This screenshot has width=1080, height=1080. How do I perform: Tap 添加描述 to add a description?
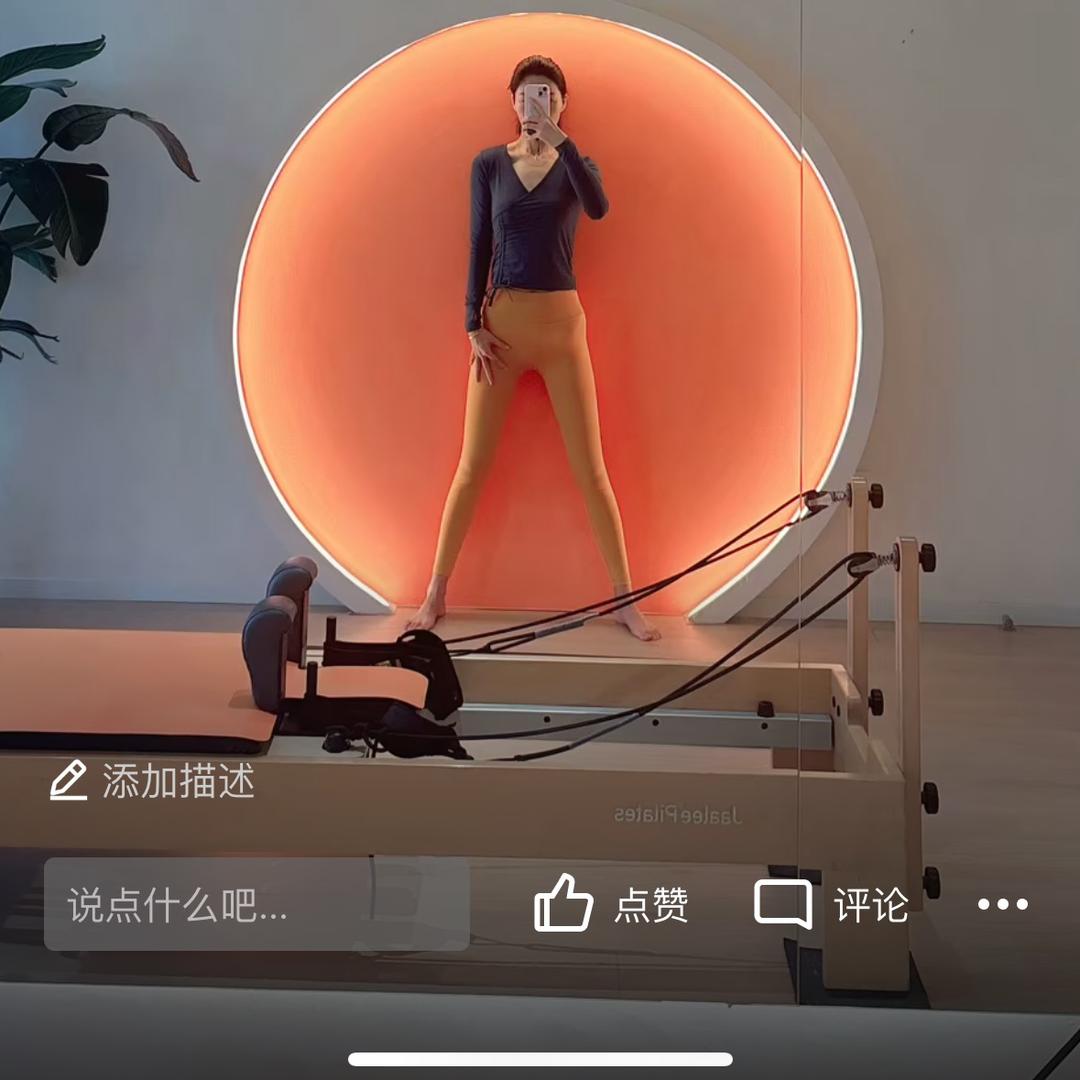click(153, 780)
